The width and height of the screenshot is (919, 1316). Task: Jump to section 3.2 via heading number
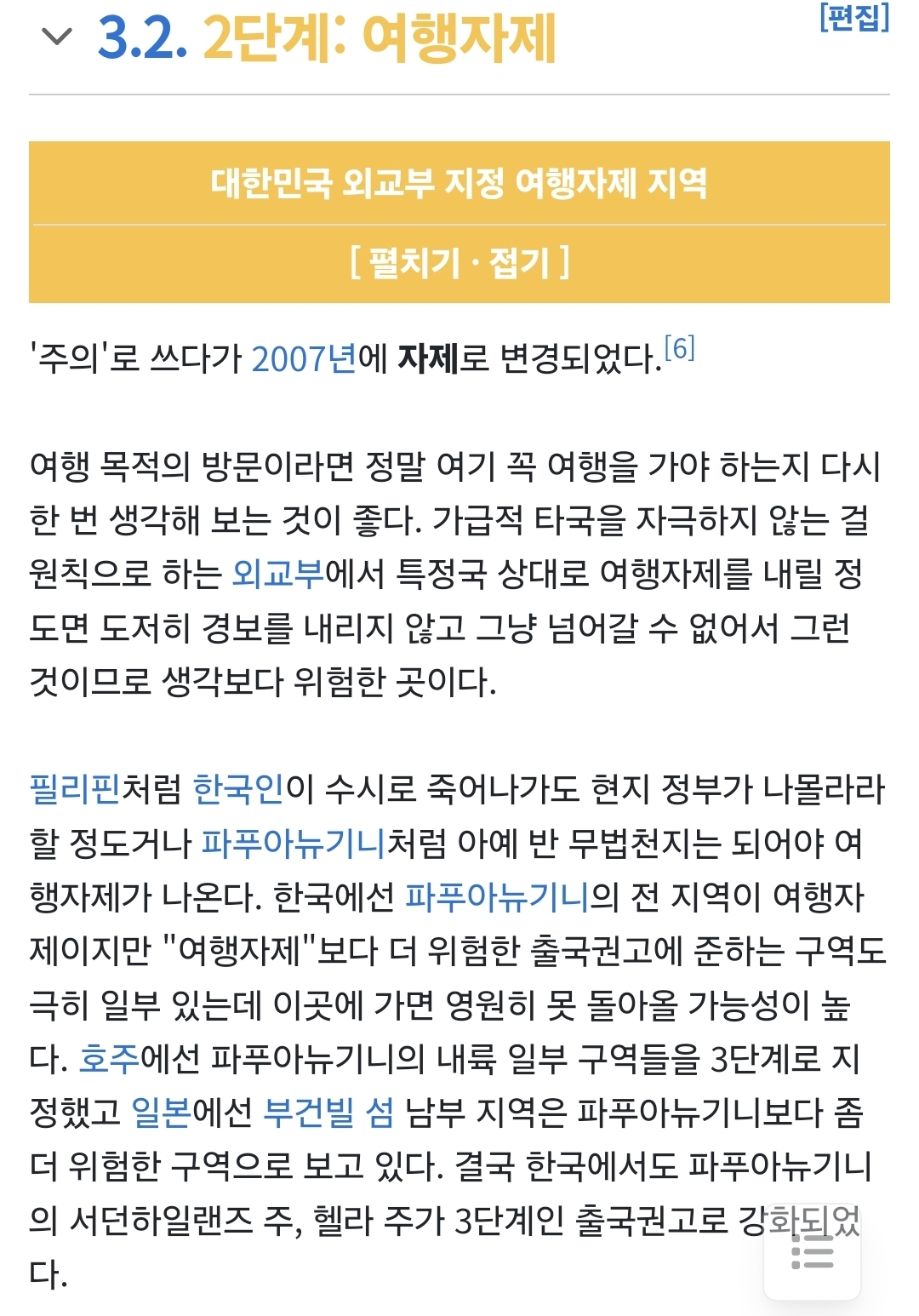142,38
